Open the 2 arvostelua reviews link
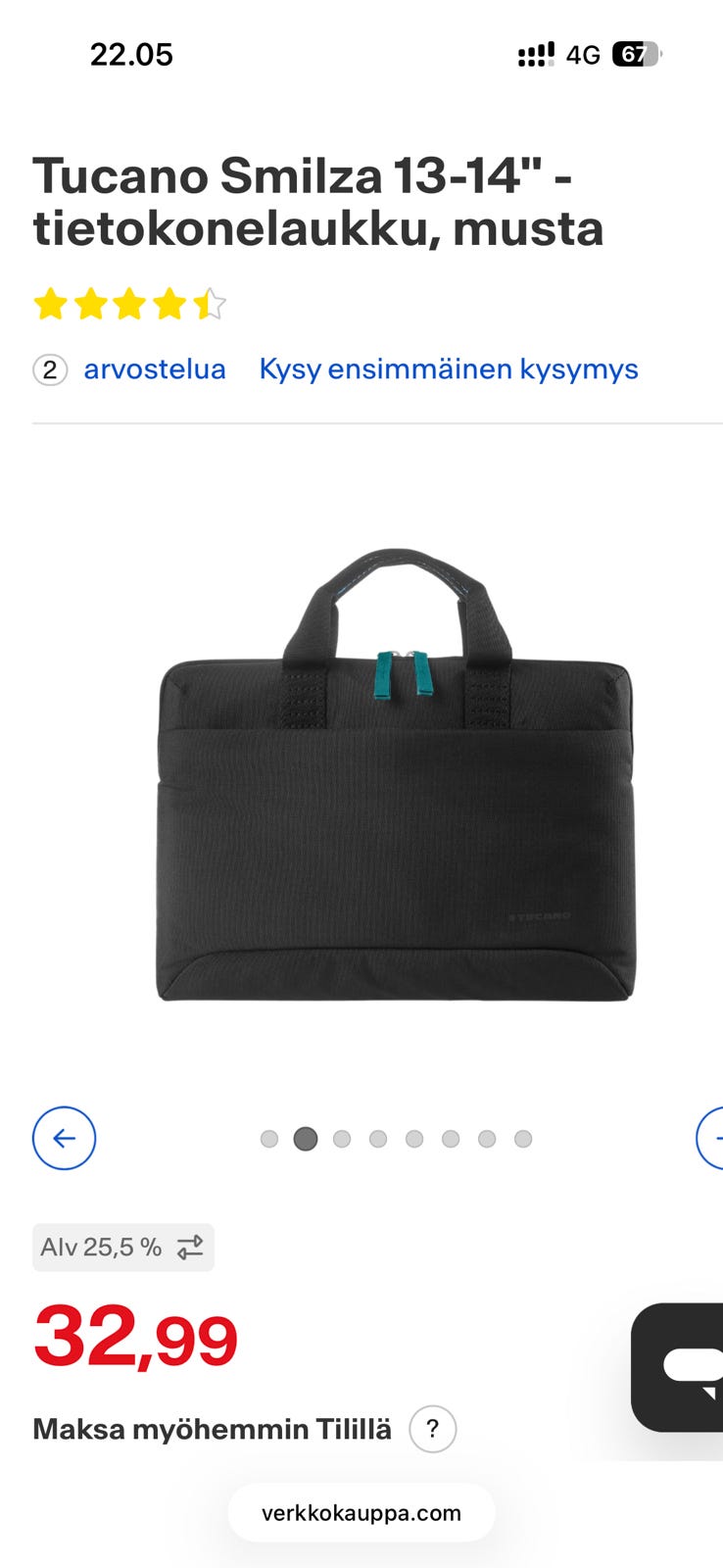 [154, 369]
